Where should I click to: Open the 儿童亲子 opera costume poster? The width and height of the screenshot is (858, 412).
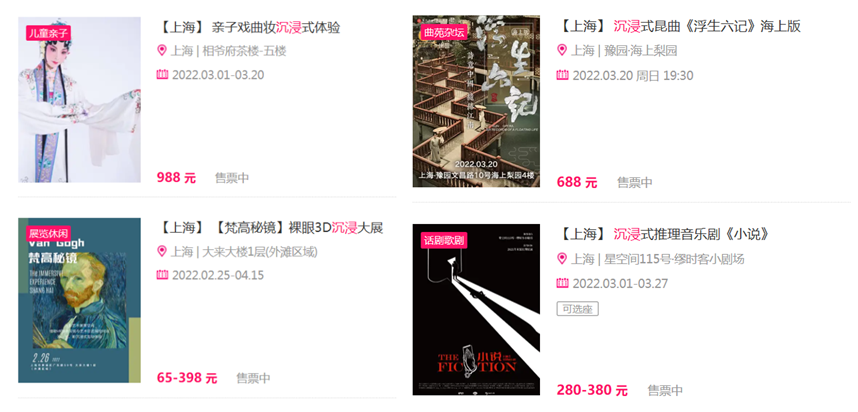(80, 100)
